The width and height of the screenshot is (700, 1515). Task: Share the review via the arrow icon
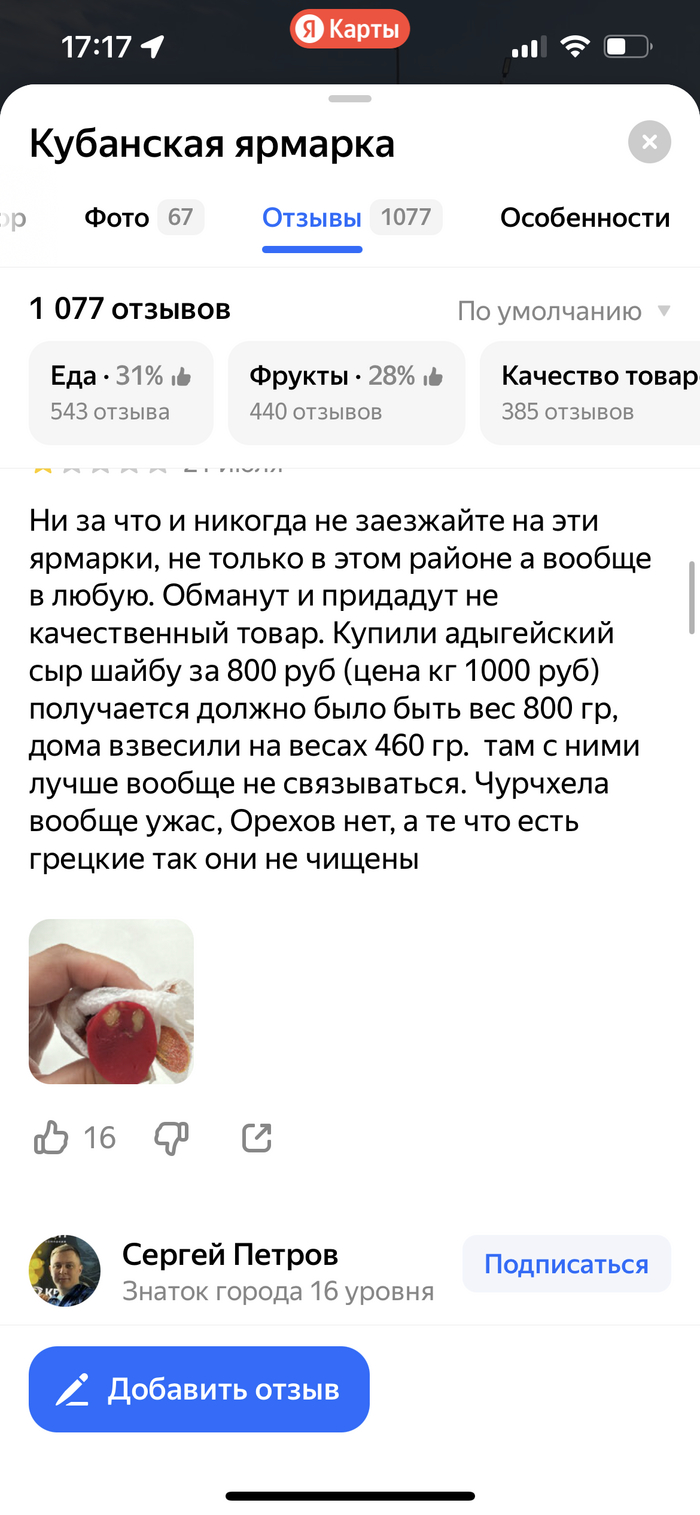click(257, 1137)
